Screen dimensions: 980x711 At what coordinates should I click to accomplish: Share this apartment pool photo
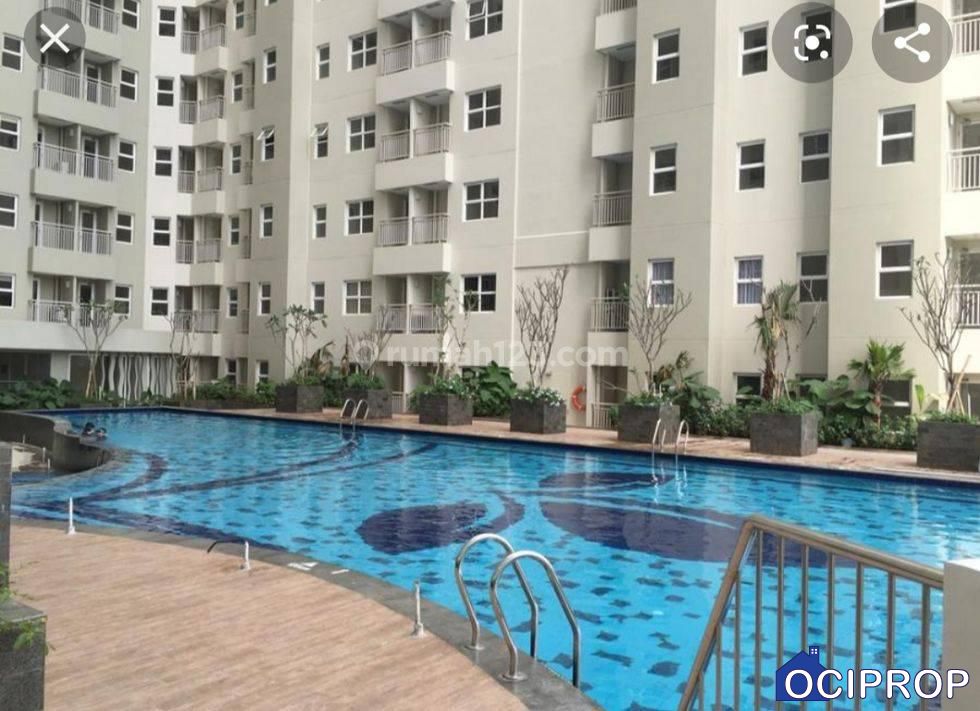click(911, 42)
